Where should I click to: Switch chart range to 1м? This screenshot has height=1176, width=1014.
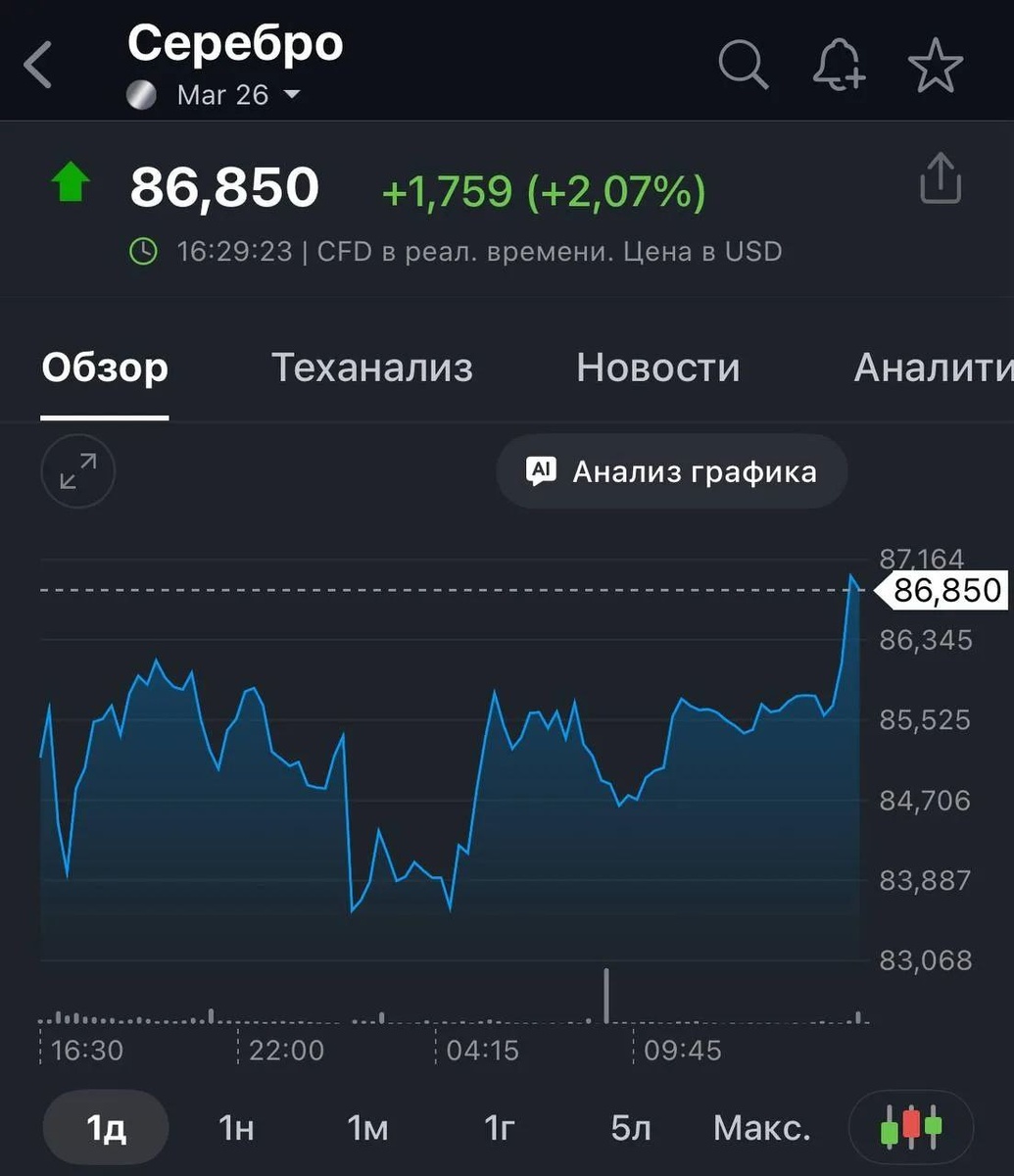pos(367,1128)
